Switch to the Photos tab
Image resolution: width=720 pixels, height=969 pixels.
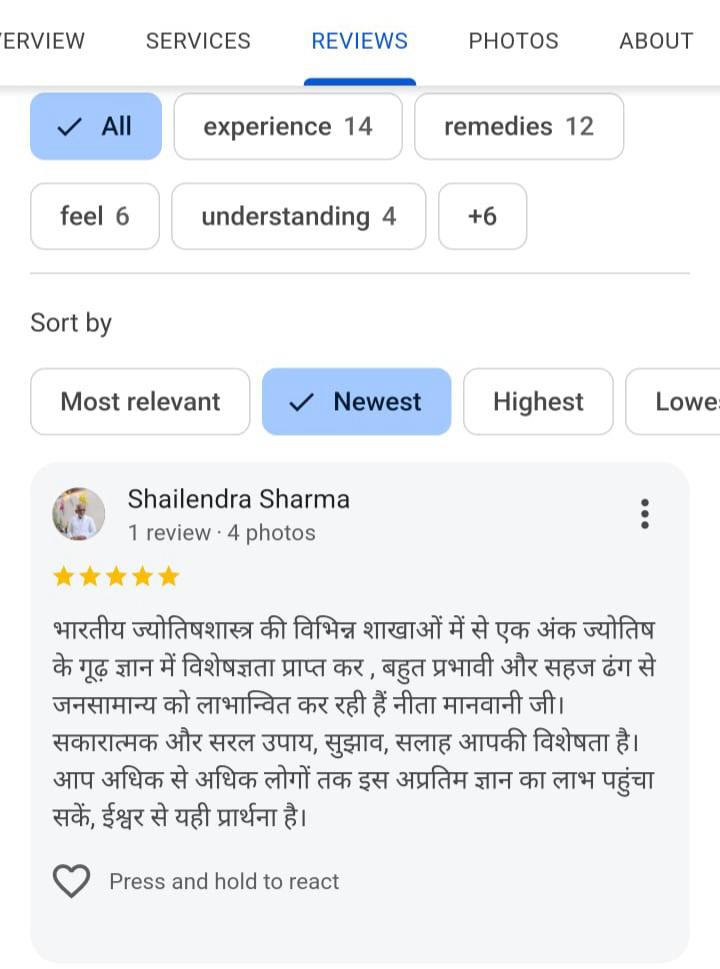click(513, 41)
